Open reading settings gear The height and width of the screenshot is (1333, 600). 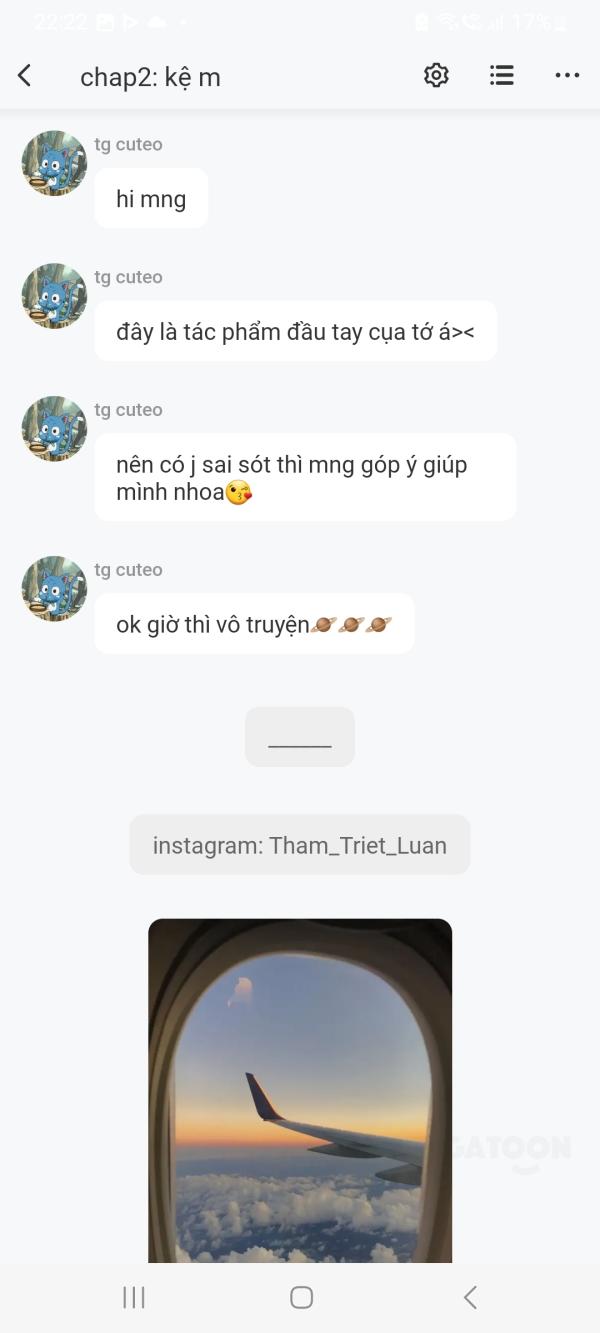pos(436,75)
